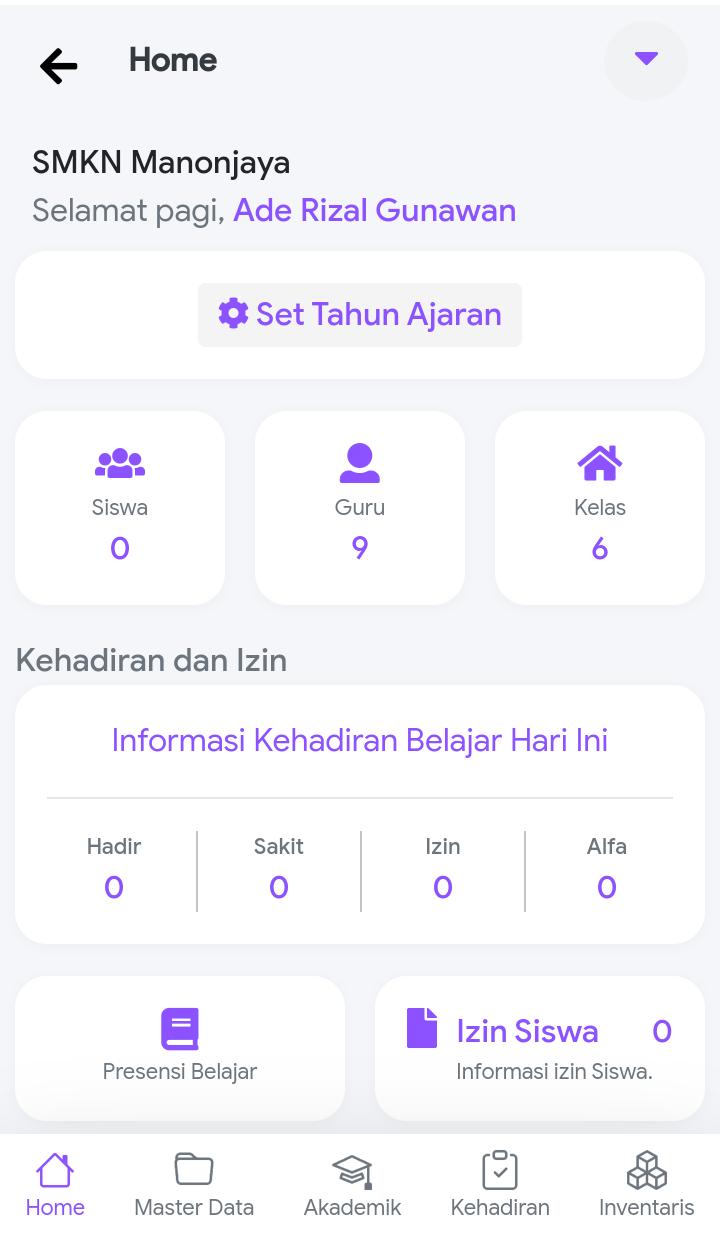Screen dimensions: 720x1235
Task: Open the Siswa card
Action: point(120,507)
